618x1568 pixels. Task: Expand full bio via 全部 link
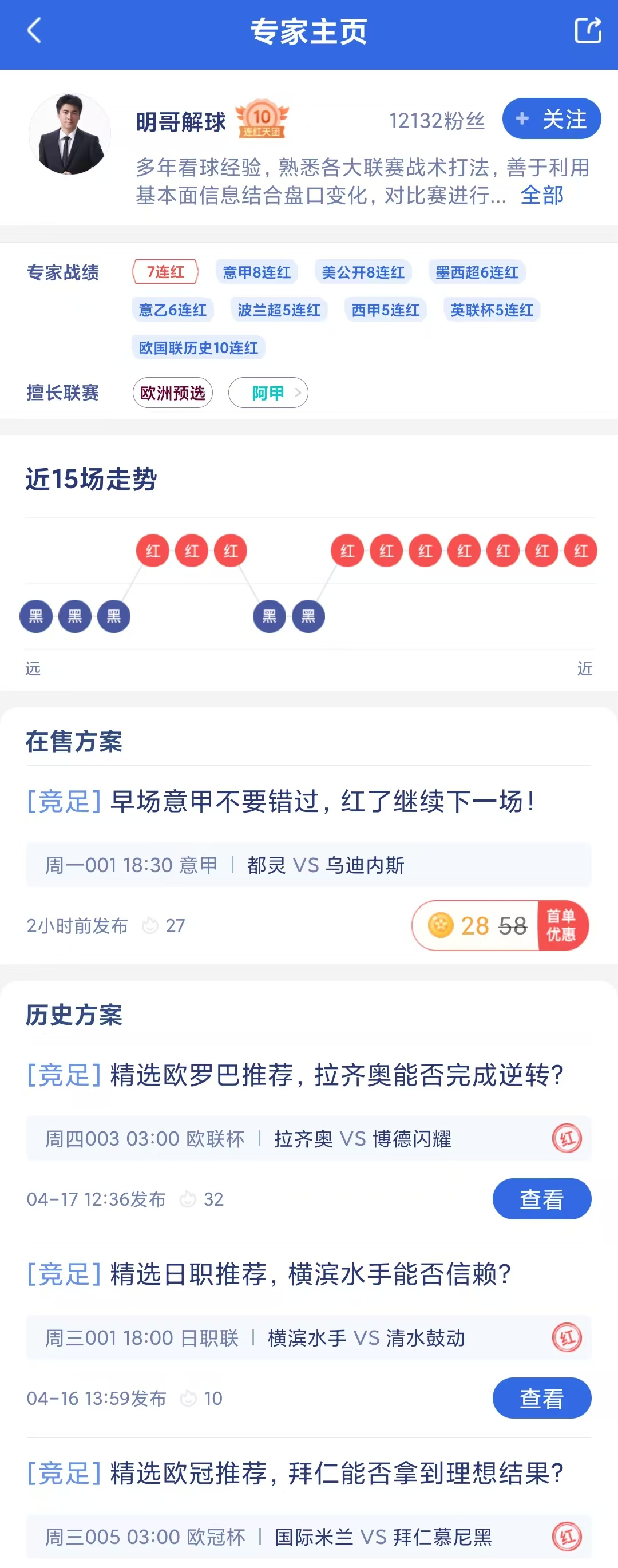[541, 195]
